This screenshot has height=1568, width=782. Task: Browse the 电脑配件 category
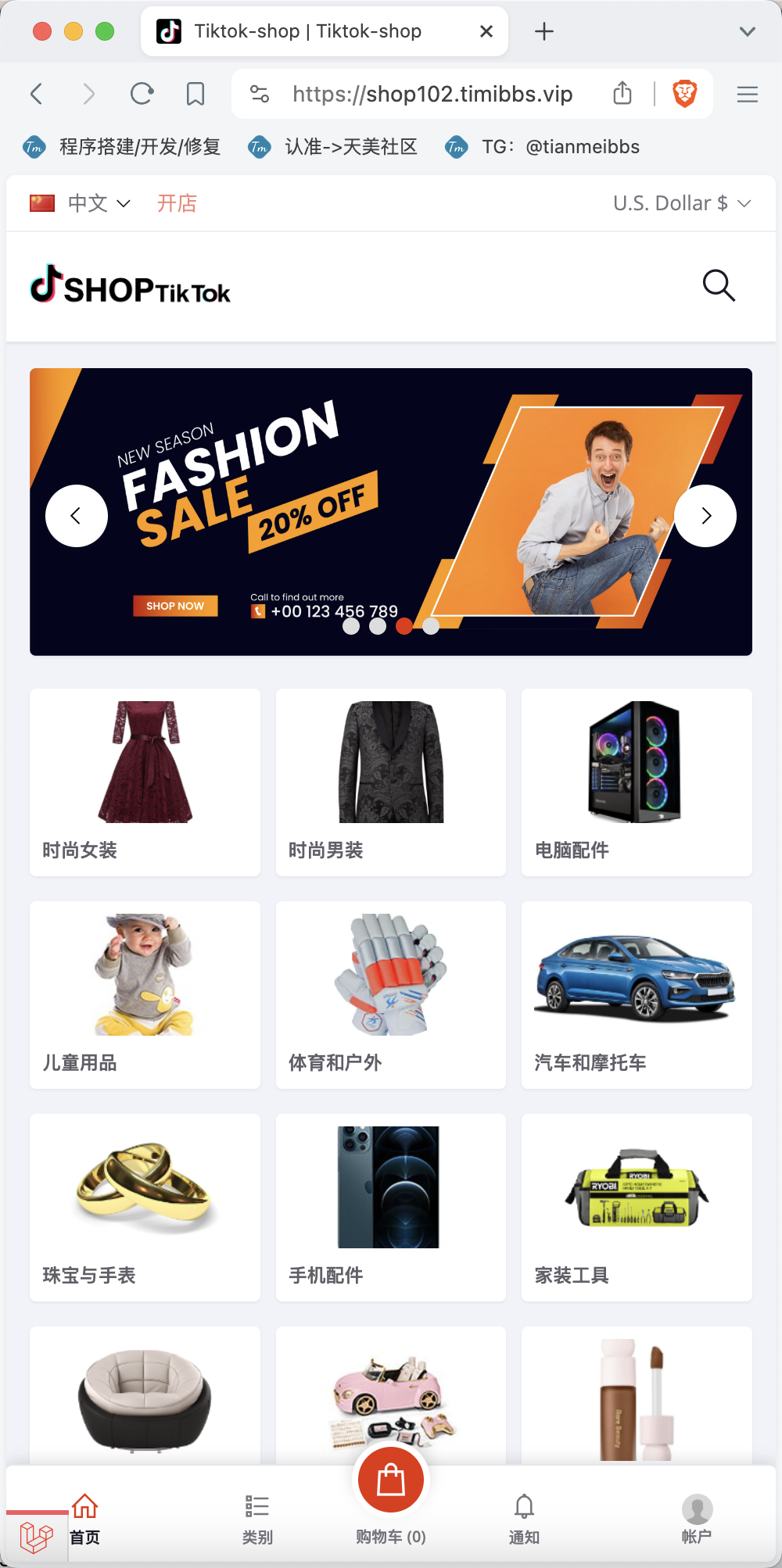coord(637,782)
